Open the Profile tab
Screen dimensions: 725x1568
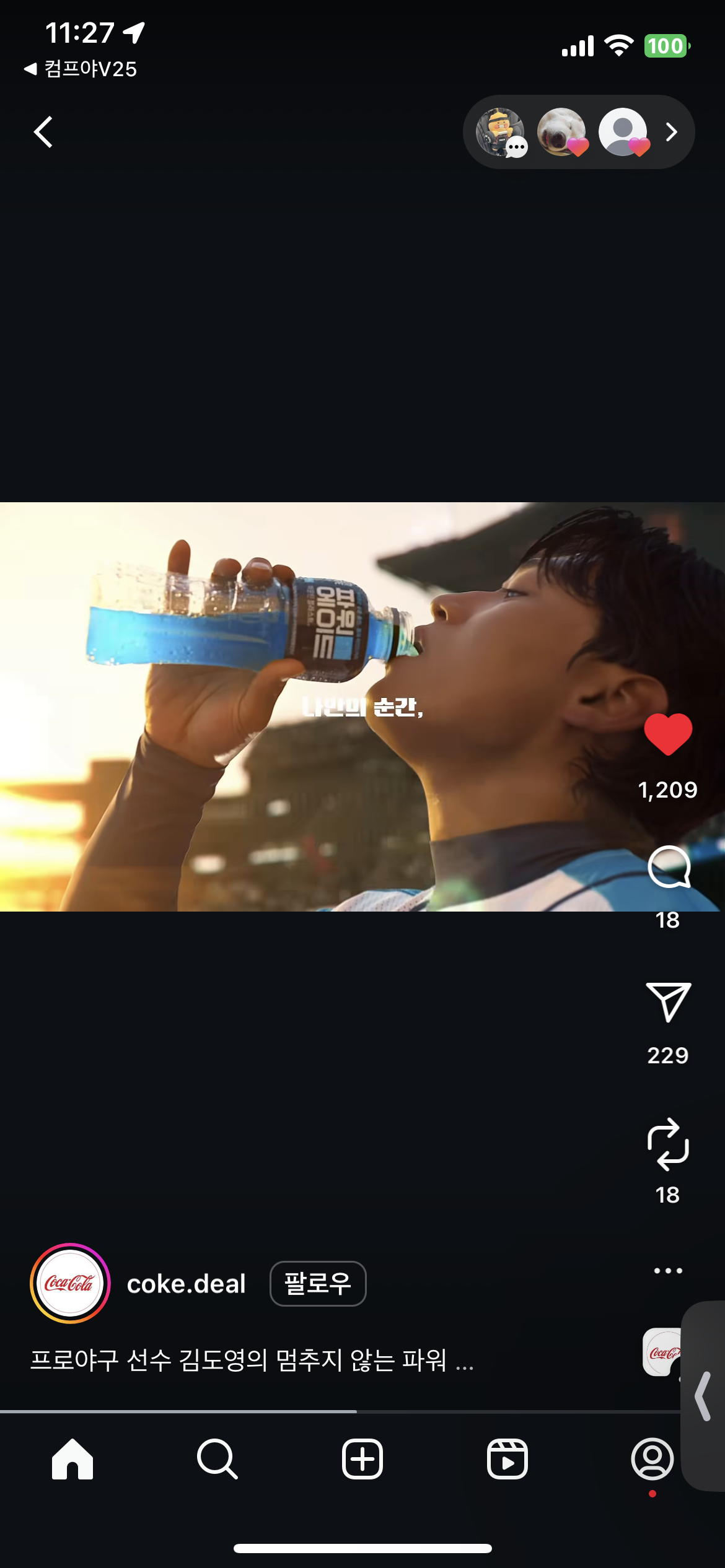pos(652,1459)
